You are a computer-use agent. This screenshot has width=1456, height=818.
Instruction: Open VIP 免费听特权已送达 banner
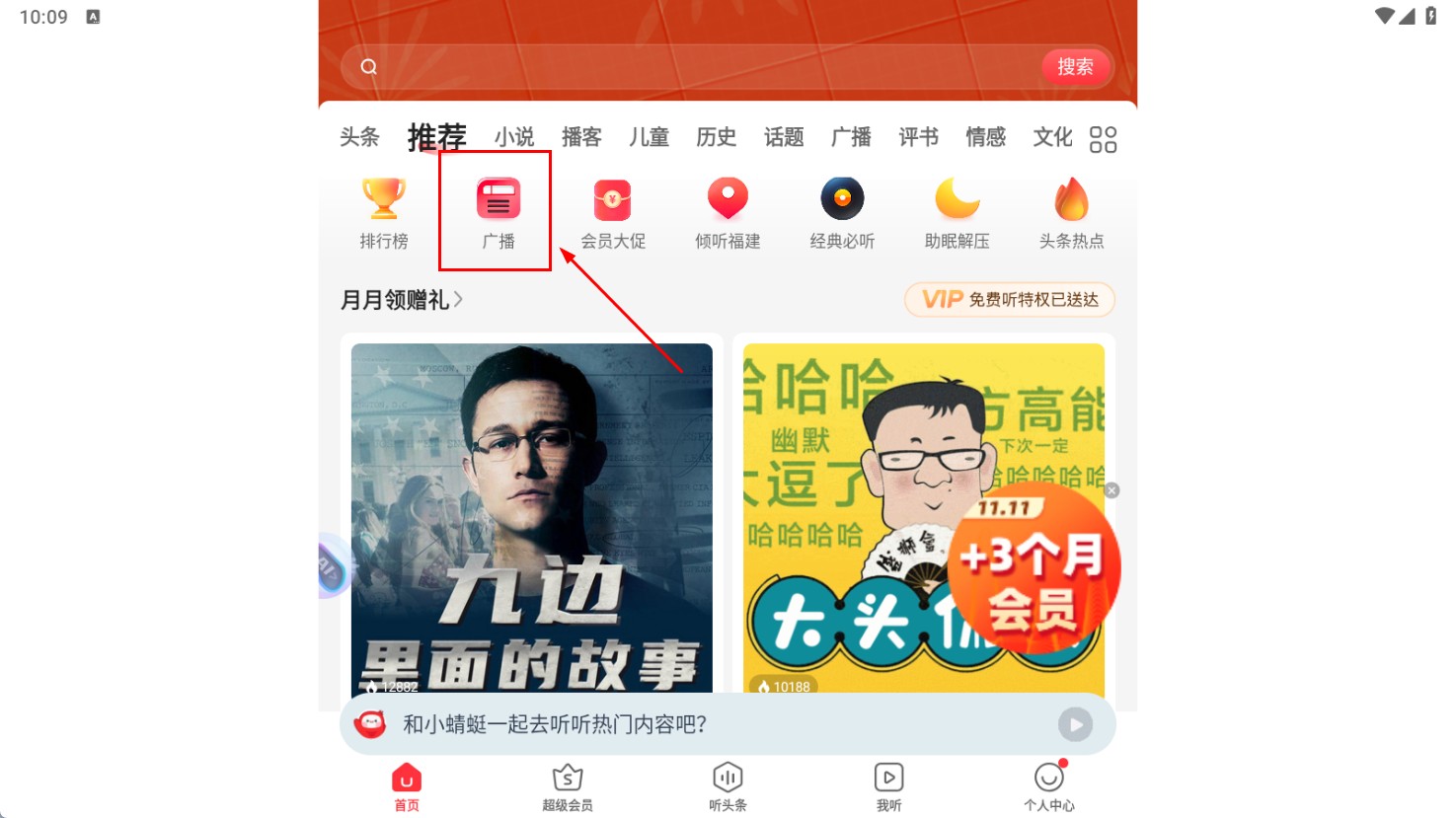(1009, 300)
